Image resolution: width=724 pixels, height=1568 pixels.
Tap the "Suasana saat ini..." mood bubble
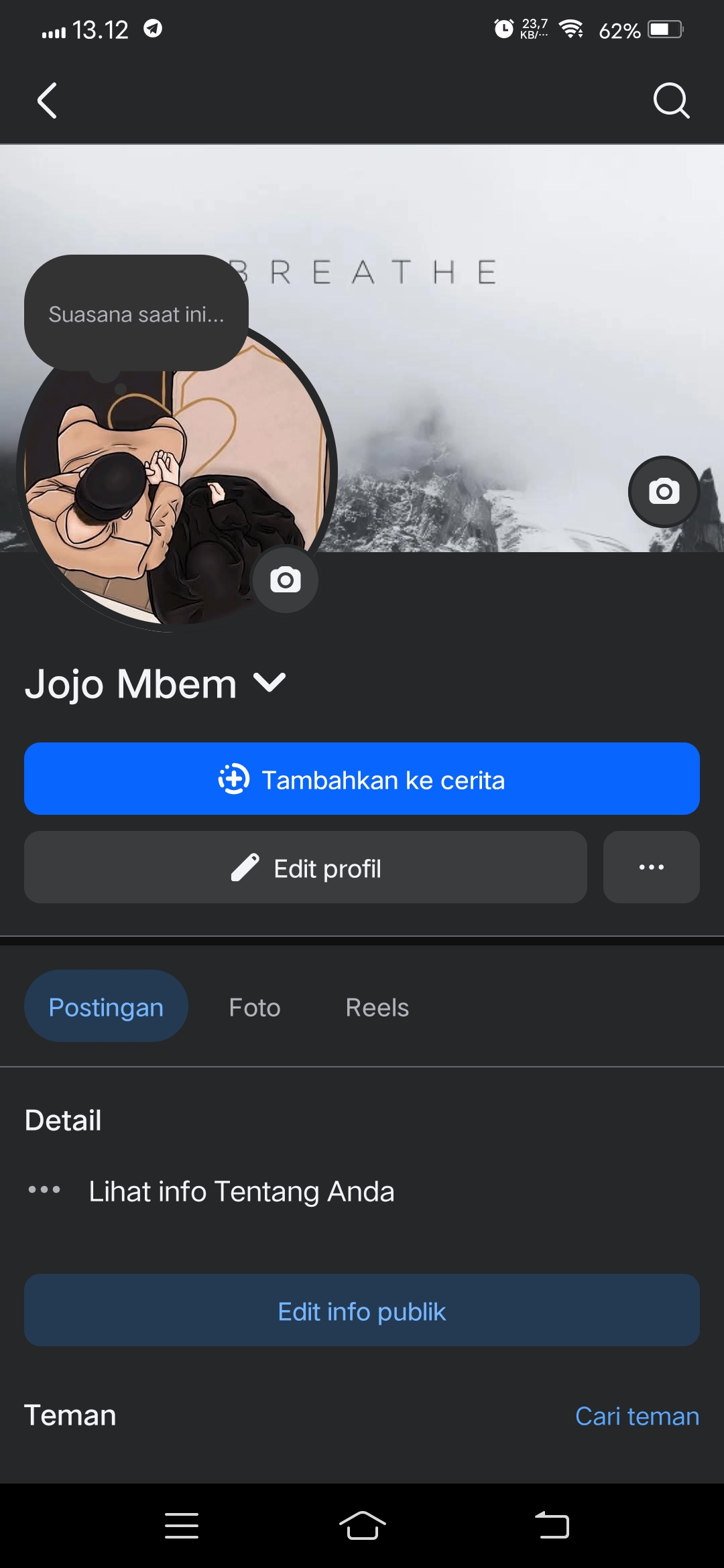click(136, 314)
